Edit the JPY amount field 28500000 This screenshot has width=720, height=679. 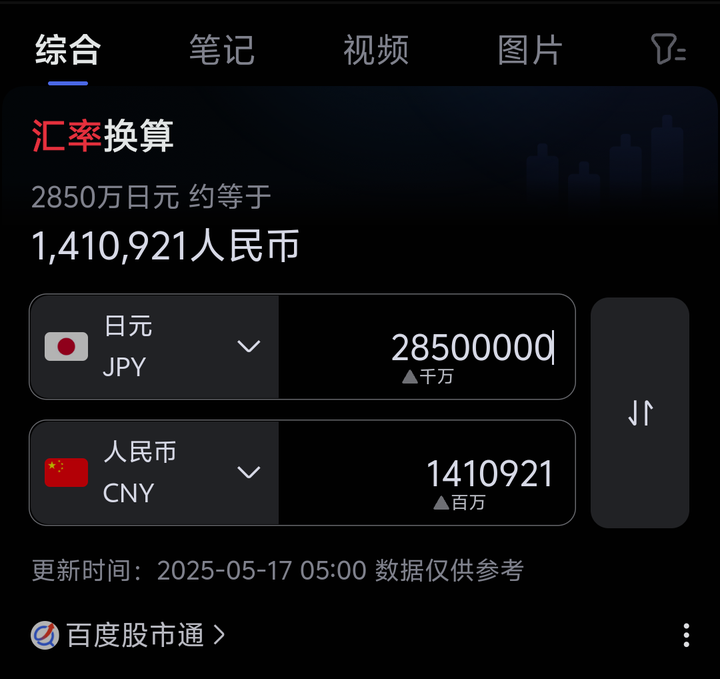pos(470,347)
